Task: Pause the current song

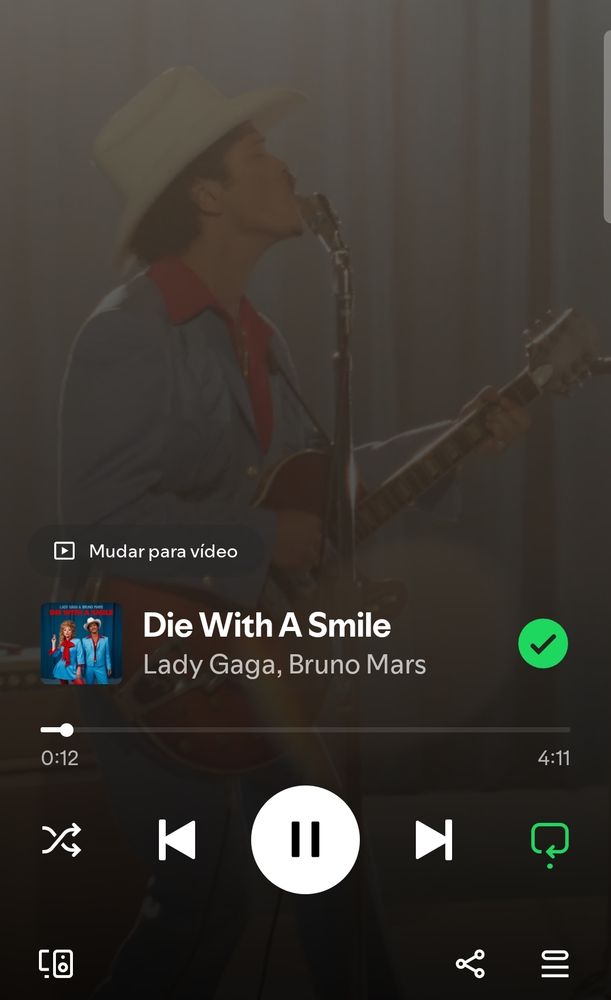Action: pos(305,840)
